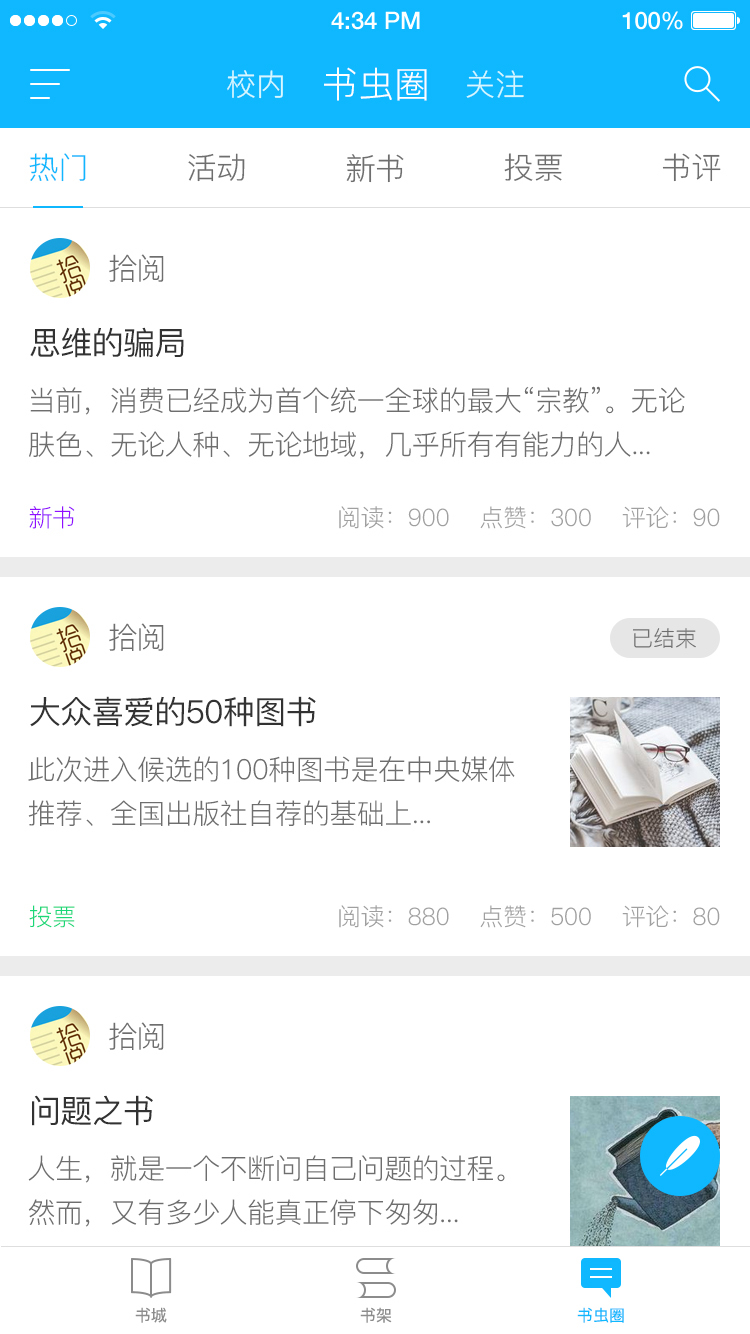Screen dimensions: 750x1334
Task: Open the hamburger menu
Action: (47, 86)
